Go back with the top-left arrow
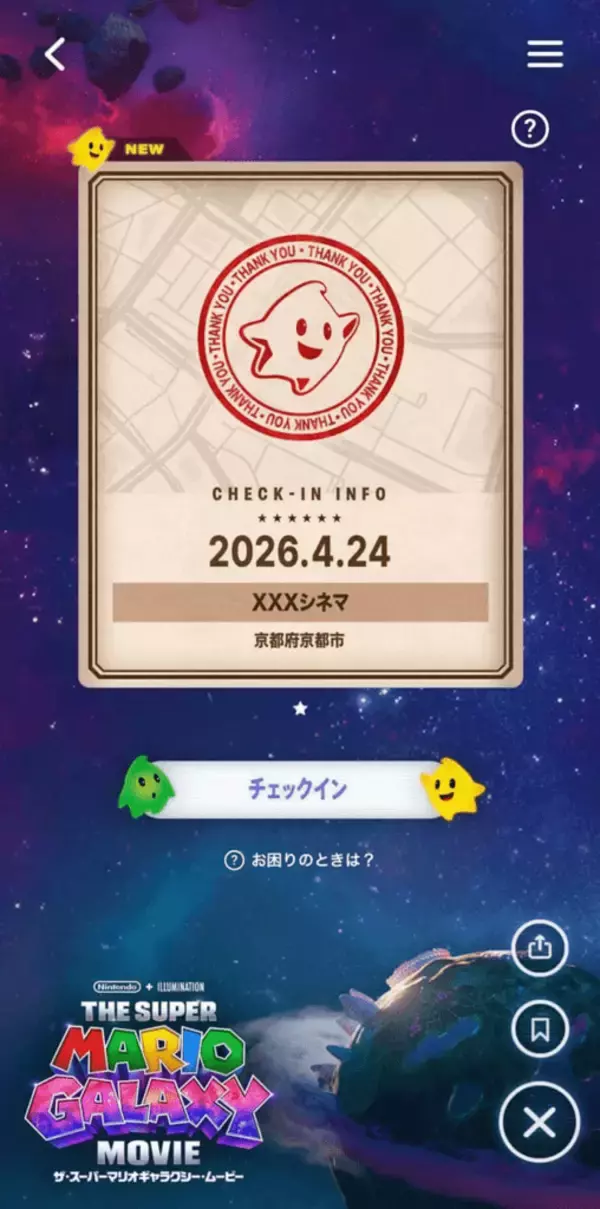The height and width of the screenshot is (1209, 600). click(x=55, y=55)
